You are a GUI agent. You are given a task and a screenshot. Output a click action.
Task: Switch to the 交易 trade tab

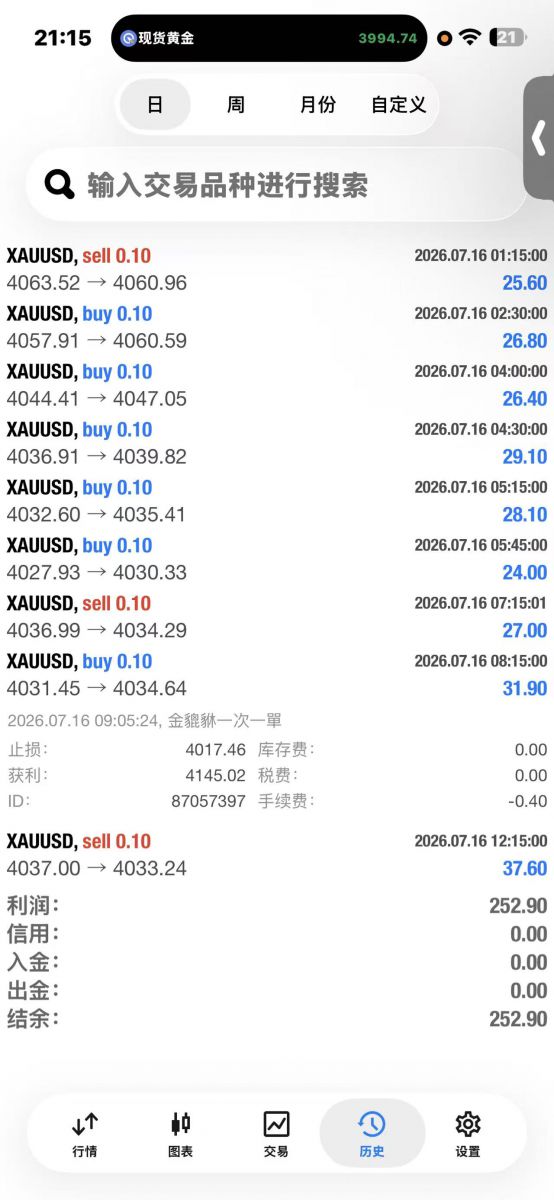coord(276,1134)
